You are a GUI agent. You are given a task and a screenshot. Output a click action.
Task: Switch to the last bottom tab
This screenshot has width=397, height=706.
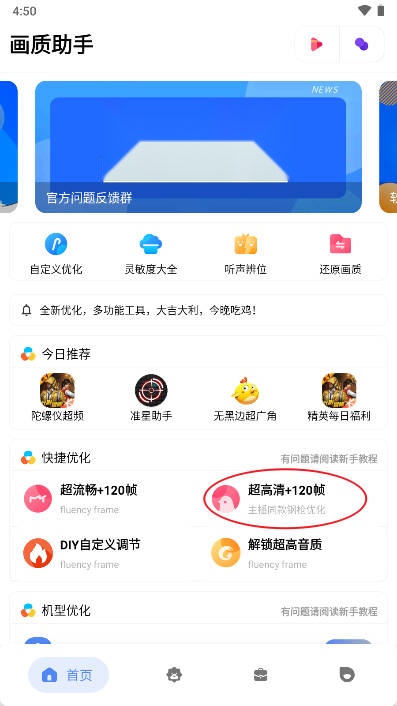tap(347, 674)
